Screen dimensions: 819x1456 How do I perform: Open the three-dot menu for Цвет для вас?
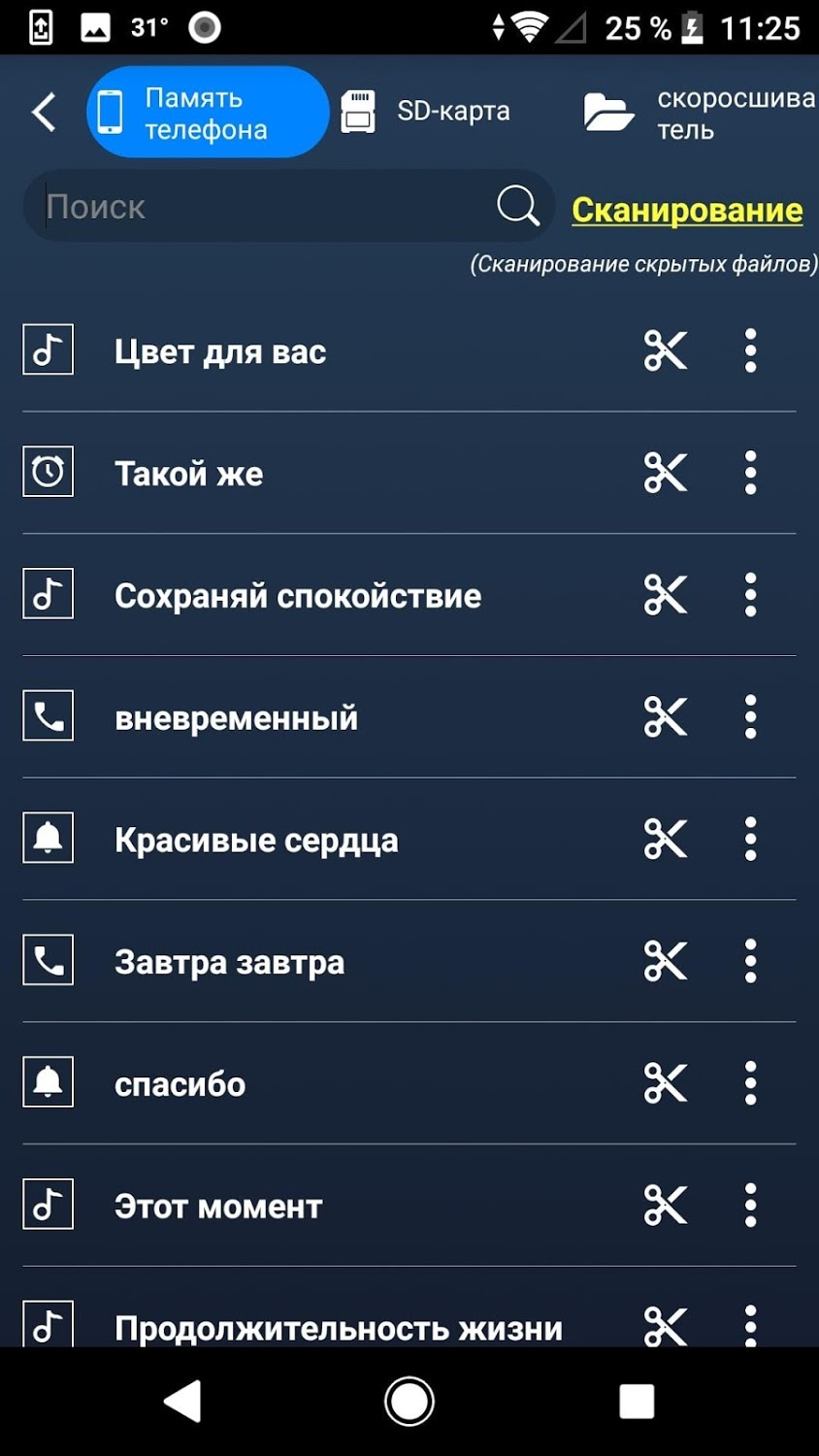tap(750, 350)
